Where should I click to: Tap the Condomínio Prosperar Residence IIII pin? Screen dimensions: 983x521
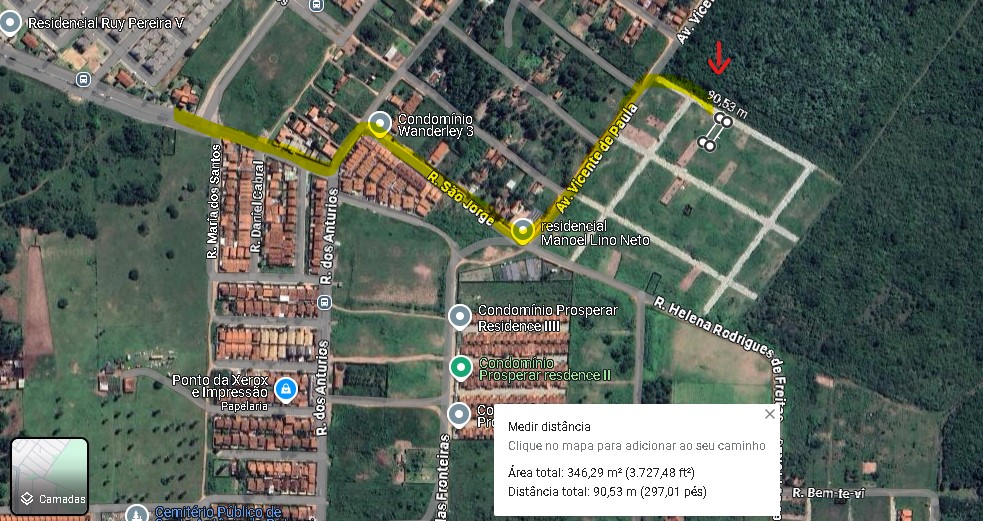coord(460,317)
